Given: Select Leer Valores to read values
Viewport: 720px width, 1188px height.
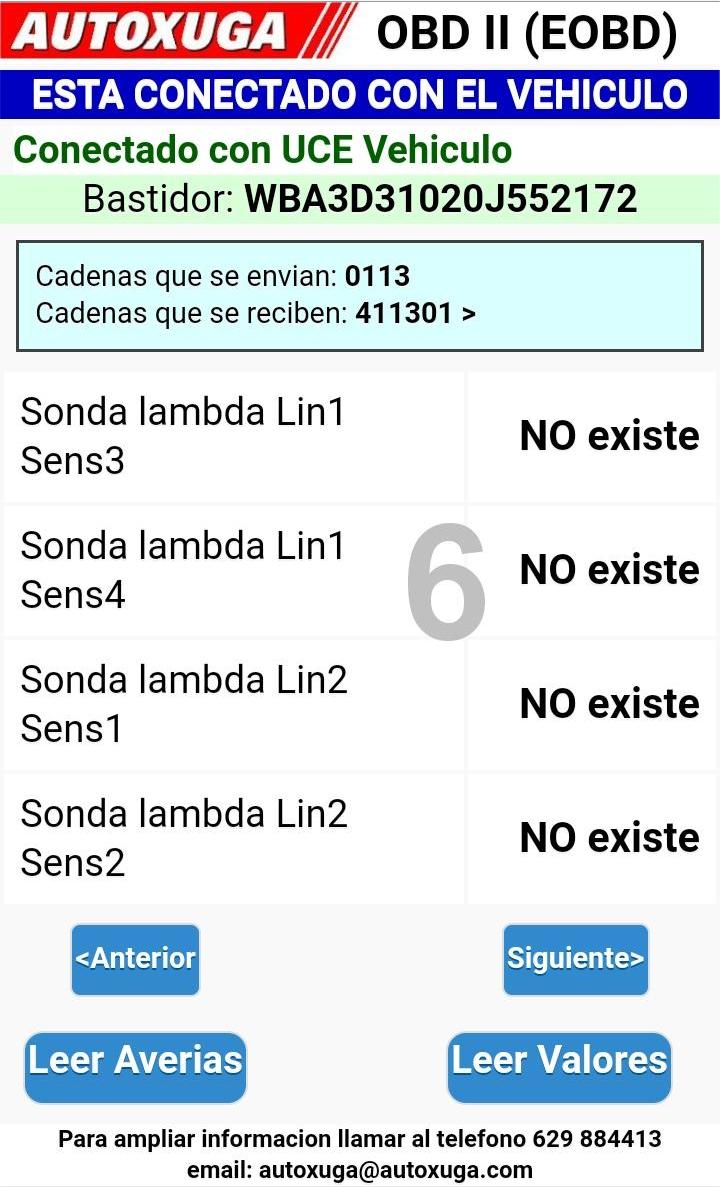Looking at the screenshot, I should coord(559,1067).
